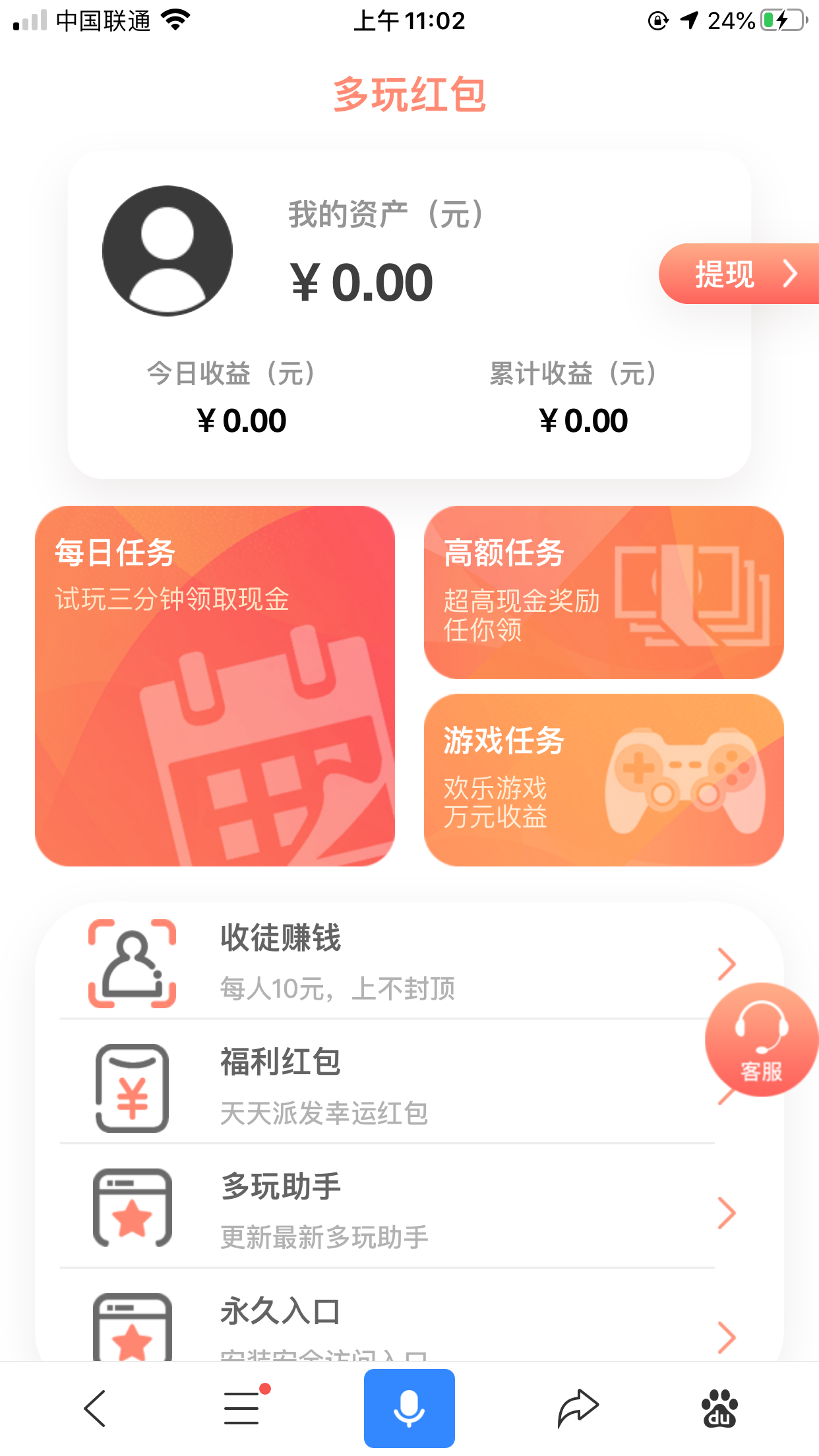Open the 游戏任务 game tasks card

click(603, 780)
